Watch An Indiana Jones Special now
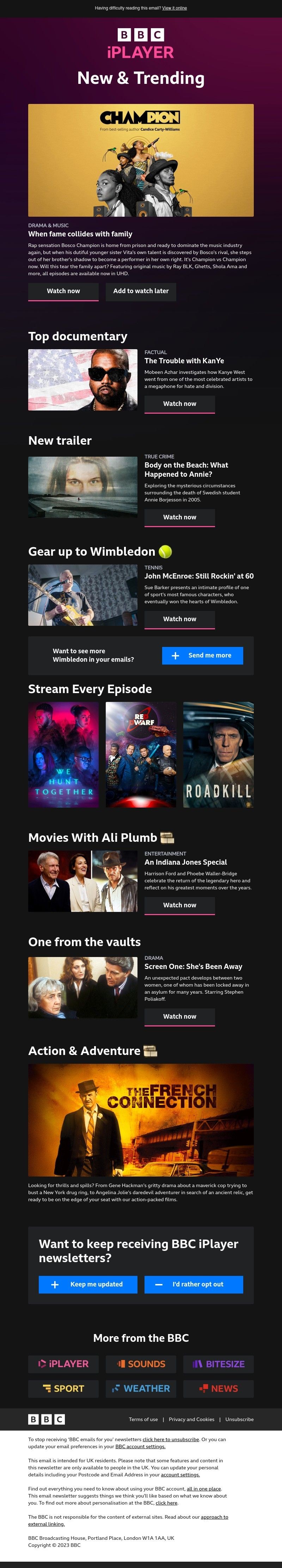Screen dimensions: 282x1568 [180, 905]
